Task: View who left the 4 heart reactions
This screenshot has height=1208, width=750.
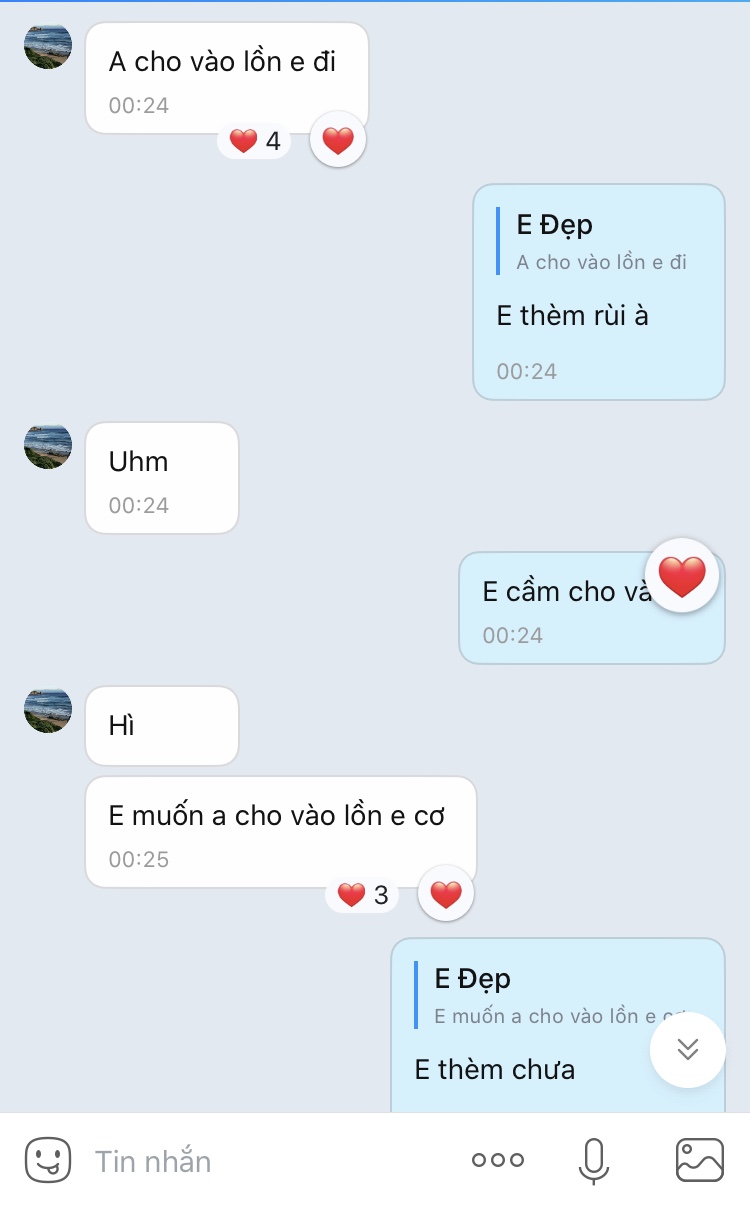Action: (255, 141)
